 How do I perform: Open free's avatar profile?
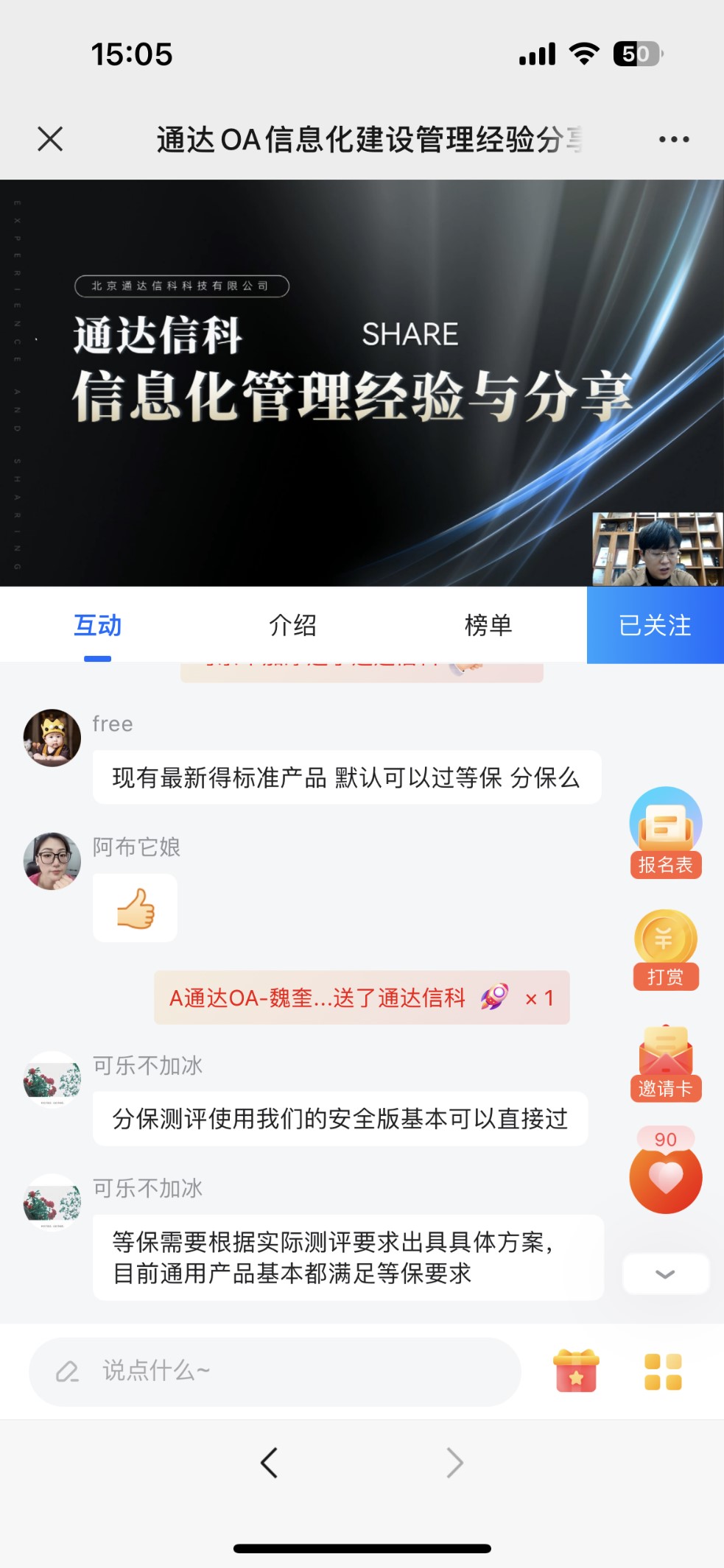point(52,738)
